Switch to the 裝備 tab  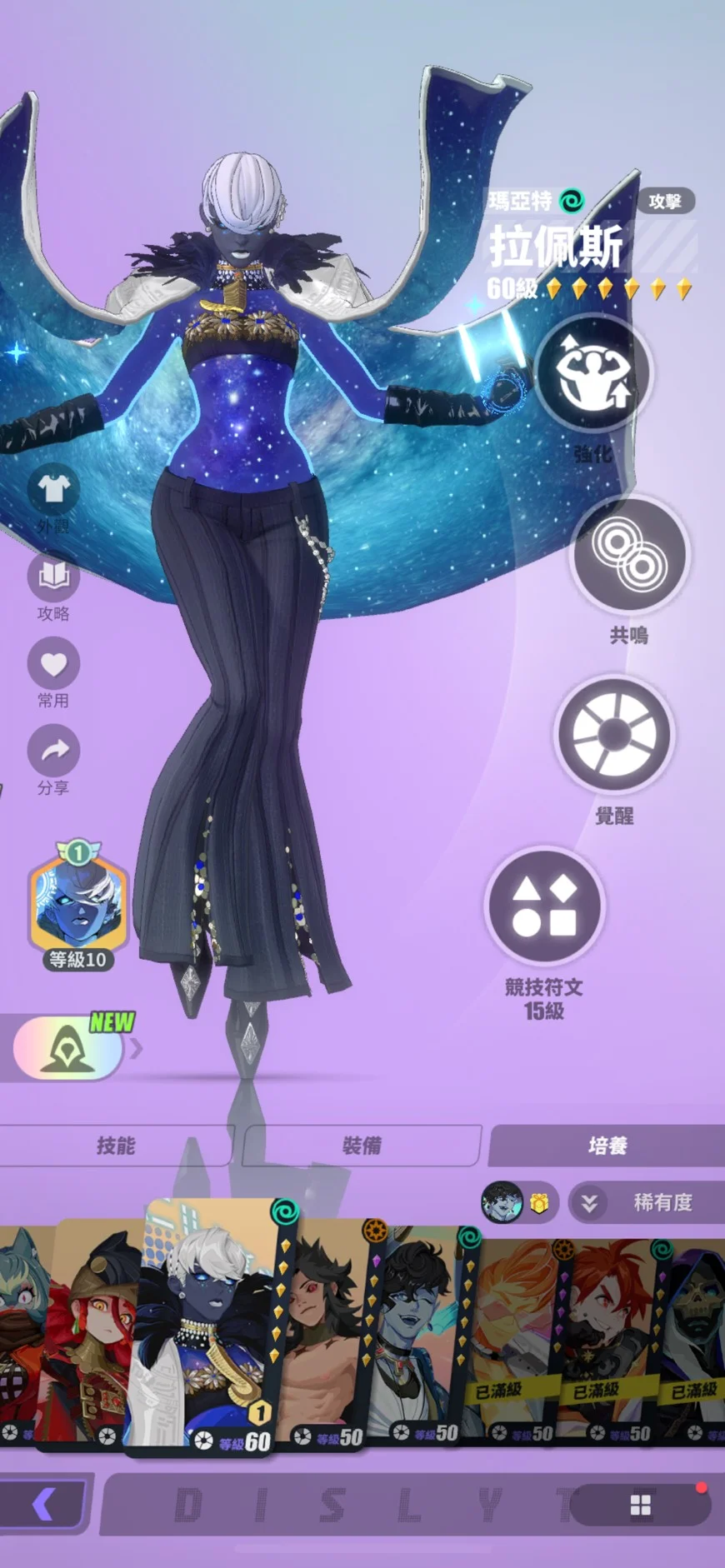point(362,1146)
